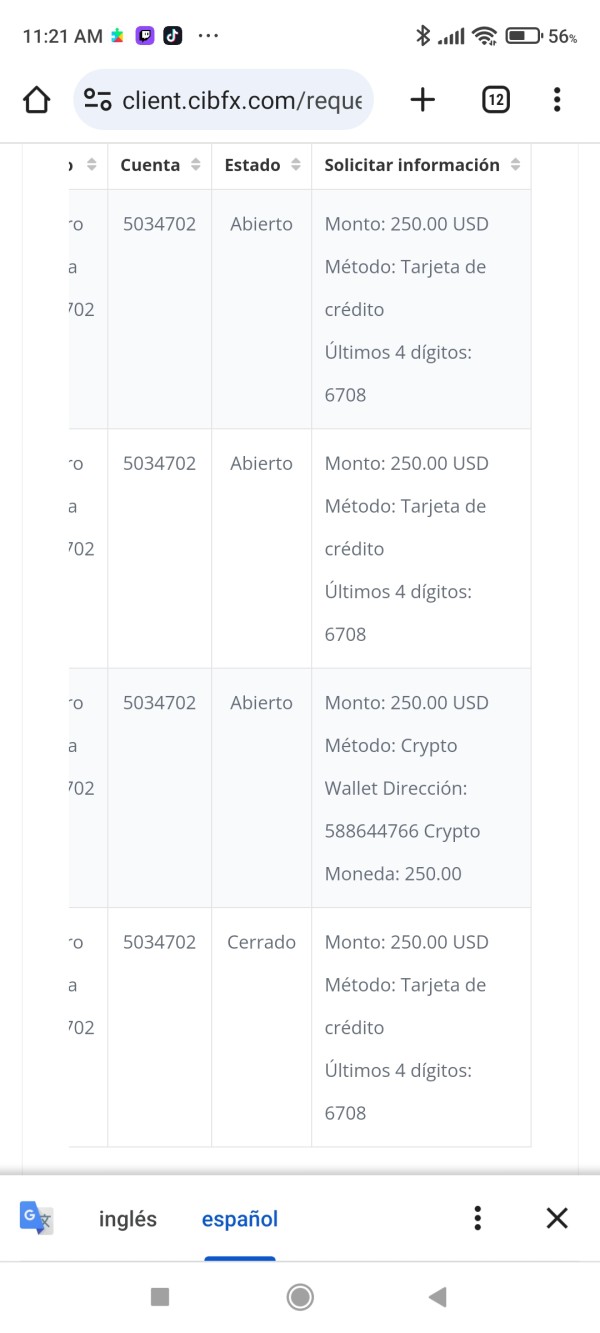Close the translation bar
Screen dimensions: 600x1333
(x=557, y=1218)
